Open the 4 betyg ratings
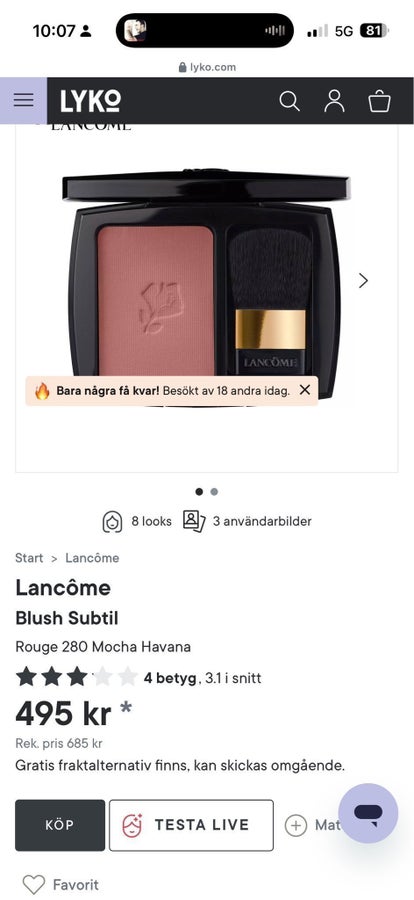Screen dimensions: 414x900 pyautogui.click(x=169, y=678)
